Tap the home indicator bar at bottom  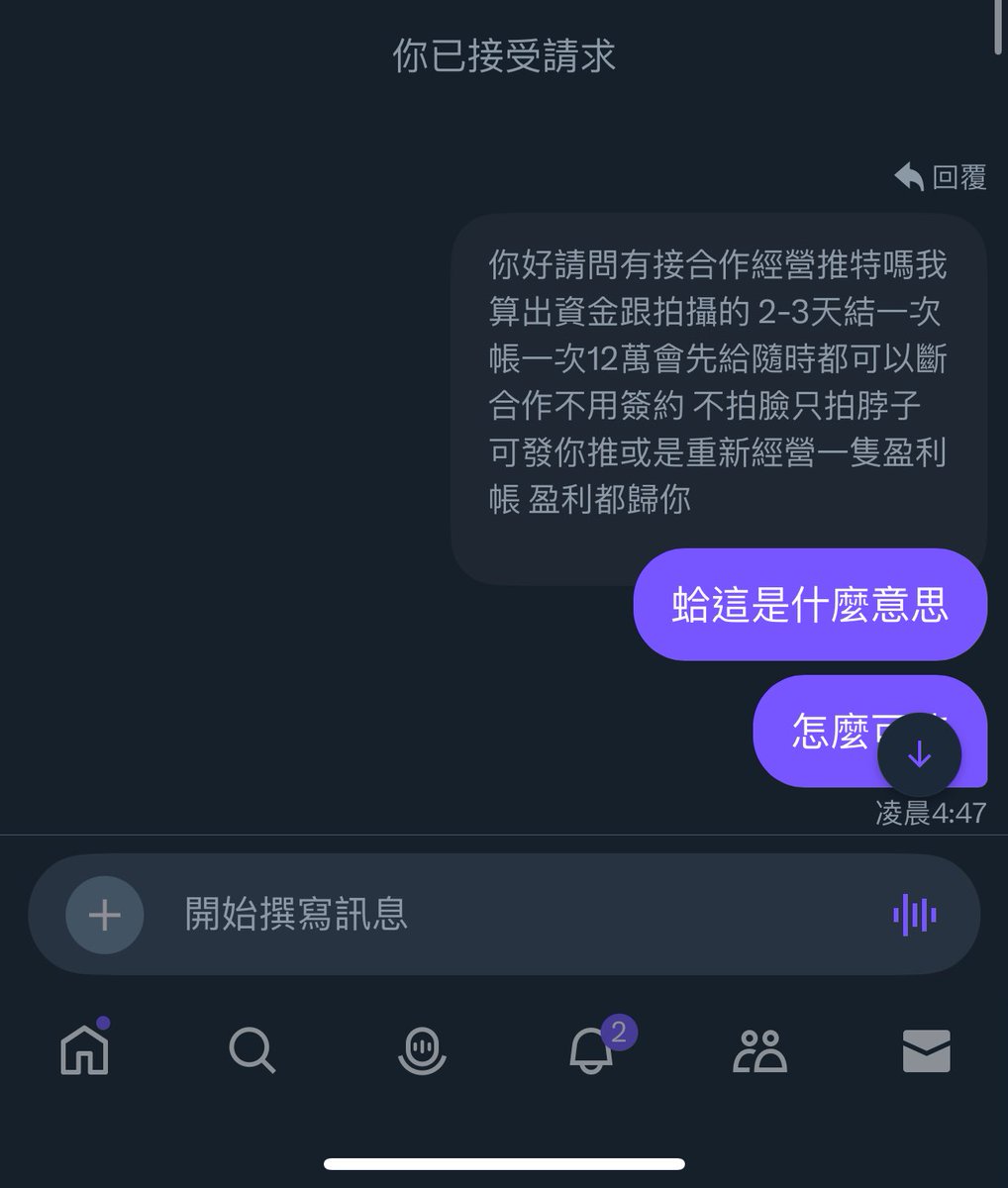[504, 1163]
